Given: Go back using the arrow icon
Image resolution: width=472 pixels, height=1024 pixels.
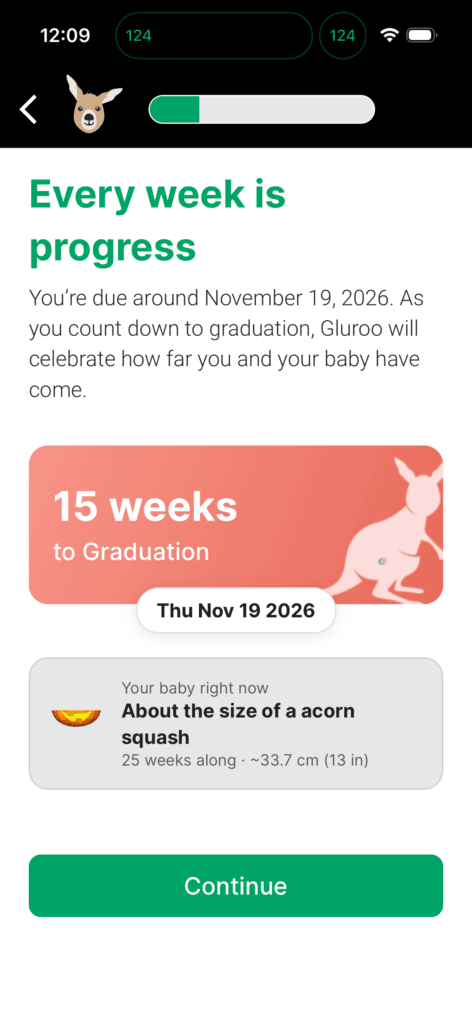Looking at the screenshot, I should [x=28, y=109].
